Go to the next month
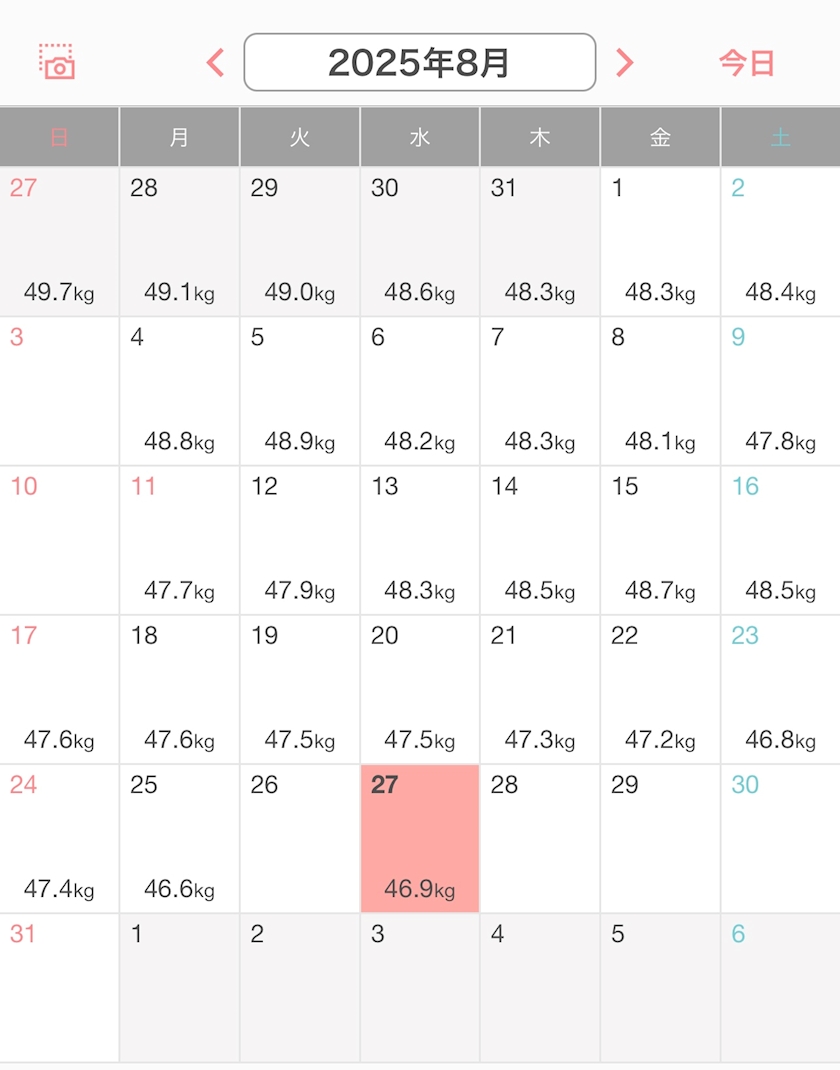This screenshot has height=1070, width=840. tap(624, 63)
